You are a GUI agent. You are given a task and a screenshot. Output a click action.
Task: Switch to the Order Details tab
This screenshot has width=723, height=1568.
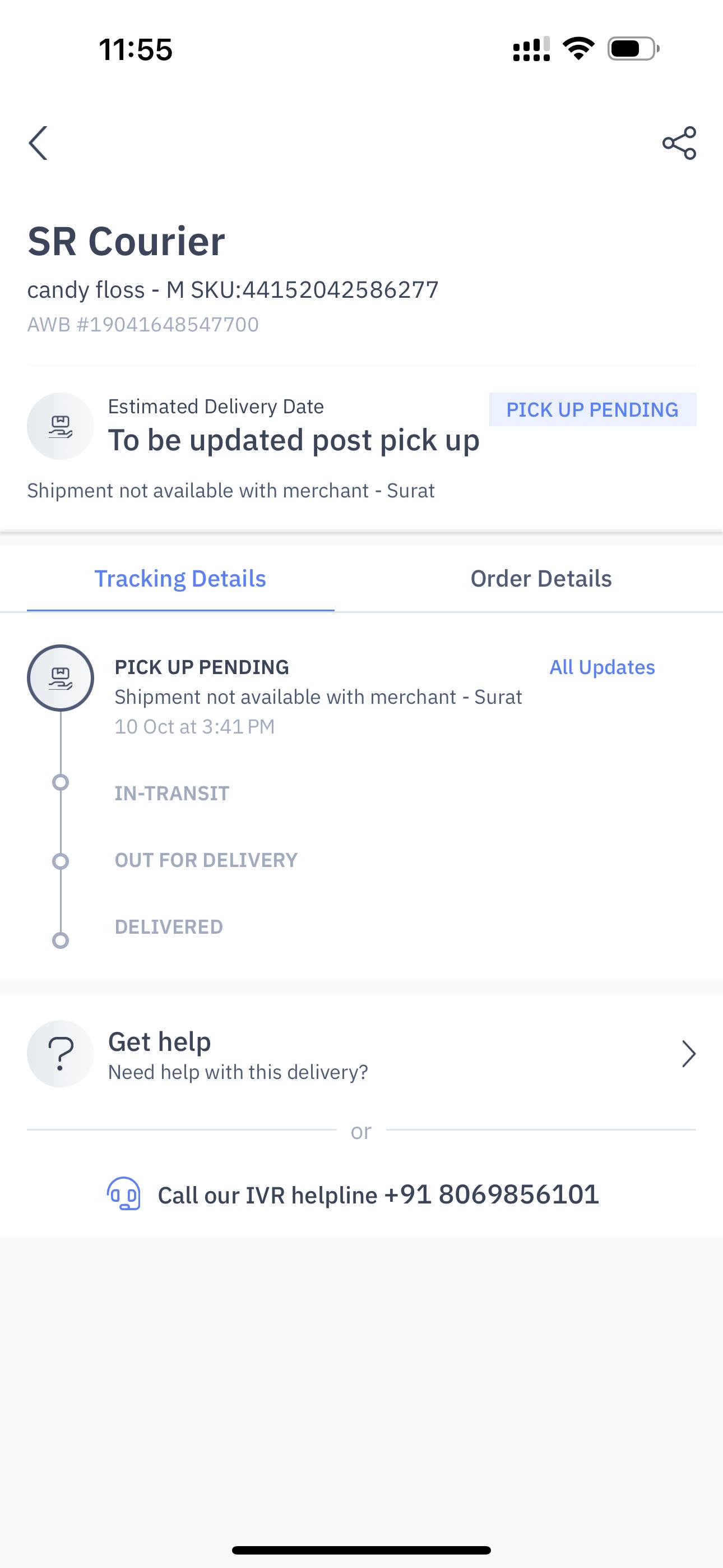click(540, 578)
